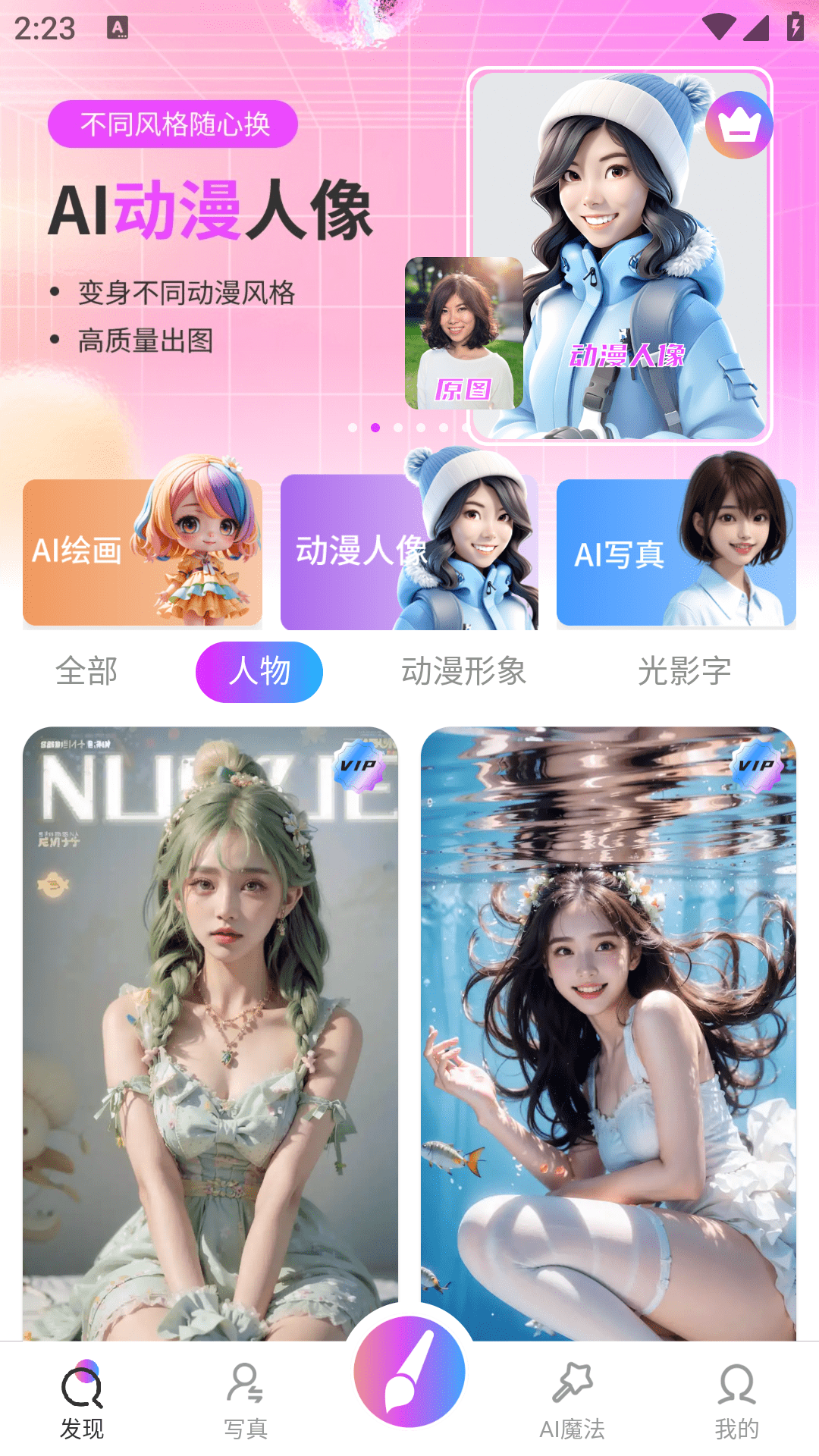Open the AI绘画 card
The width and height of the screenshot is (819, 1456).
(x=142, y=552)
